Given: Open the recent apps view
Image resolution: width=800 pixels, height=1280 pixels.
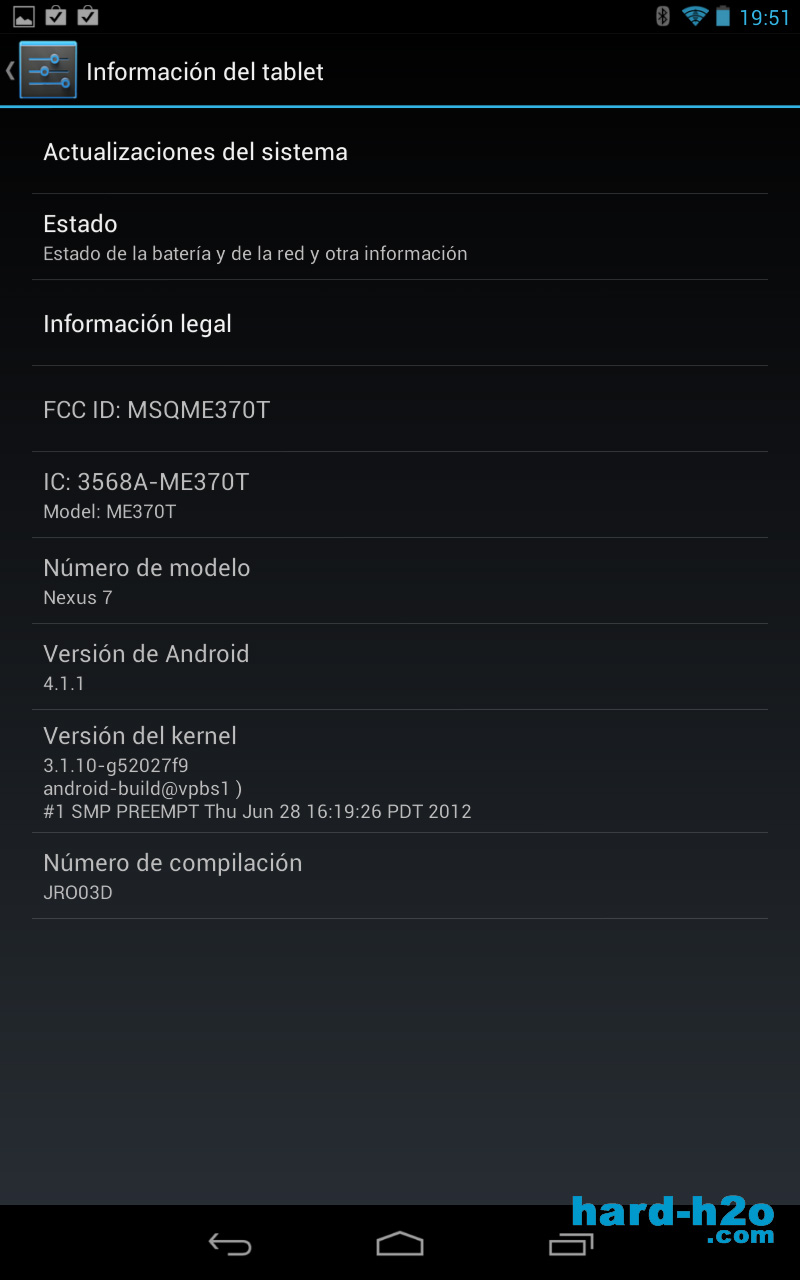Looking at the screenshot, I should point(571,1243).
